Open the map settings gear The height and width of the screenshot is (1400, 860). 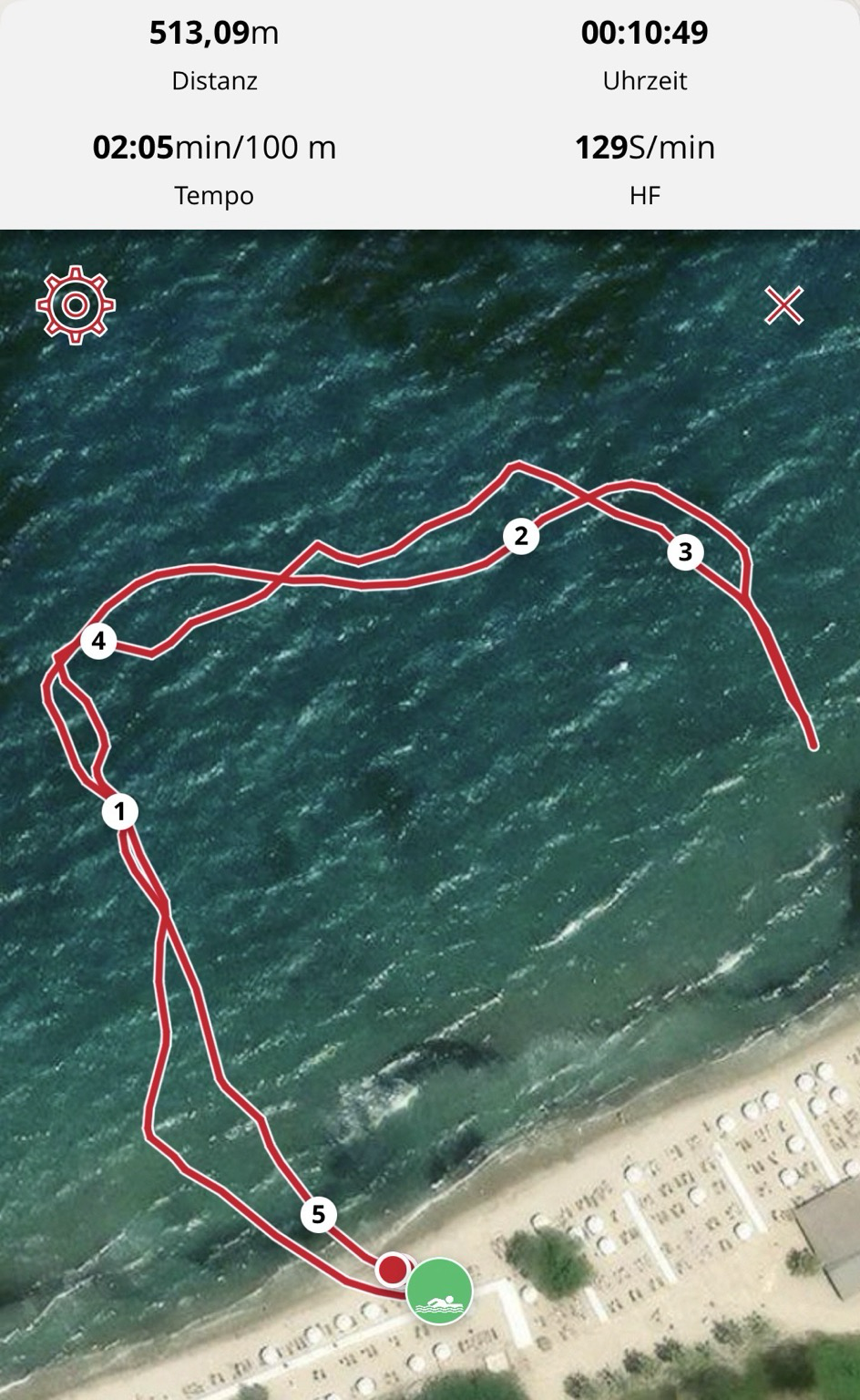pyautogui.click(x=76, y=304)
